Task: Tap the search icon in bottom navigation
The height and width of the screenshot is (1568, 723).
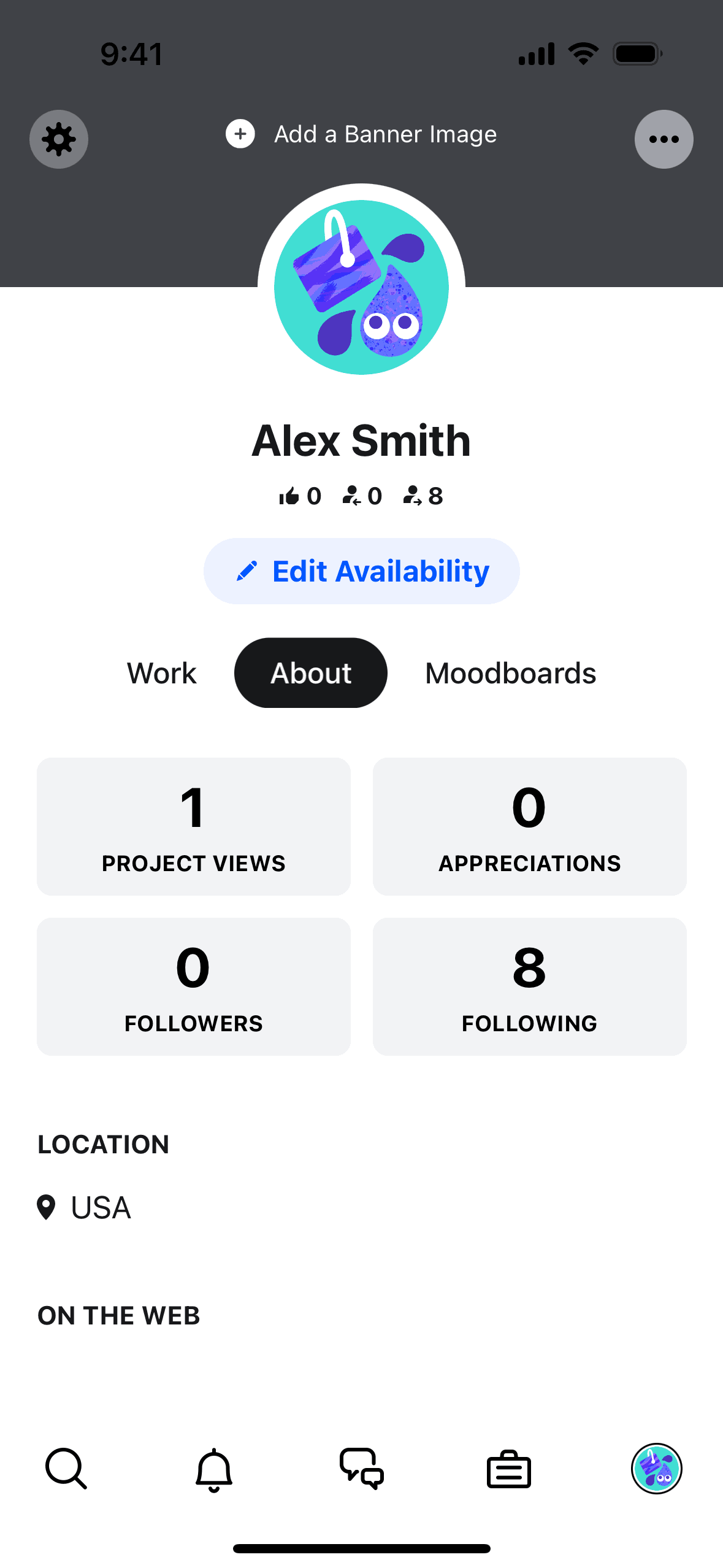Action: (x=67, y=1470)
